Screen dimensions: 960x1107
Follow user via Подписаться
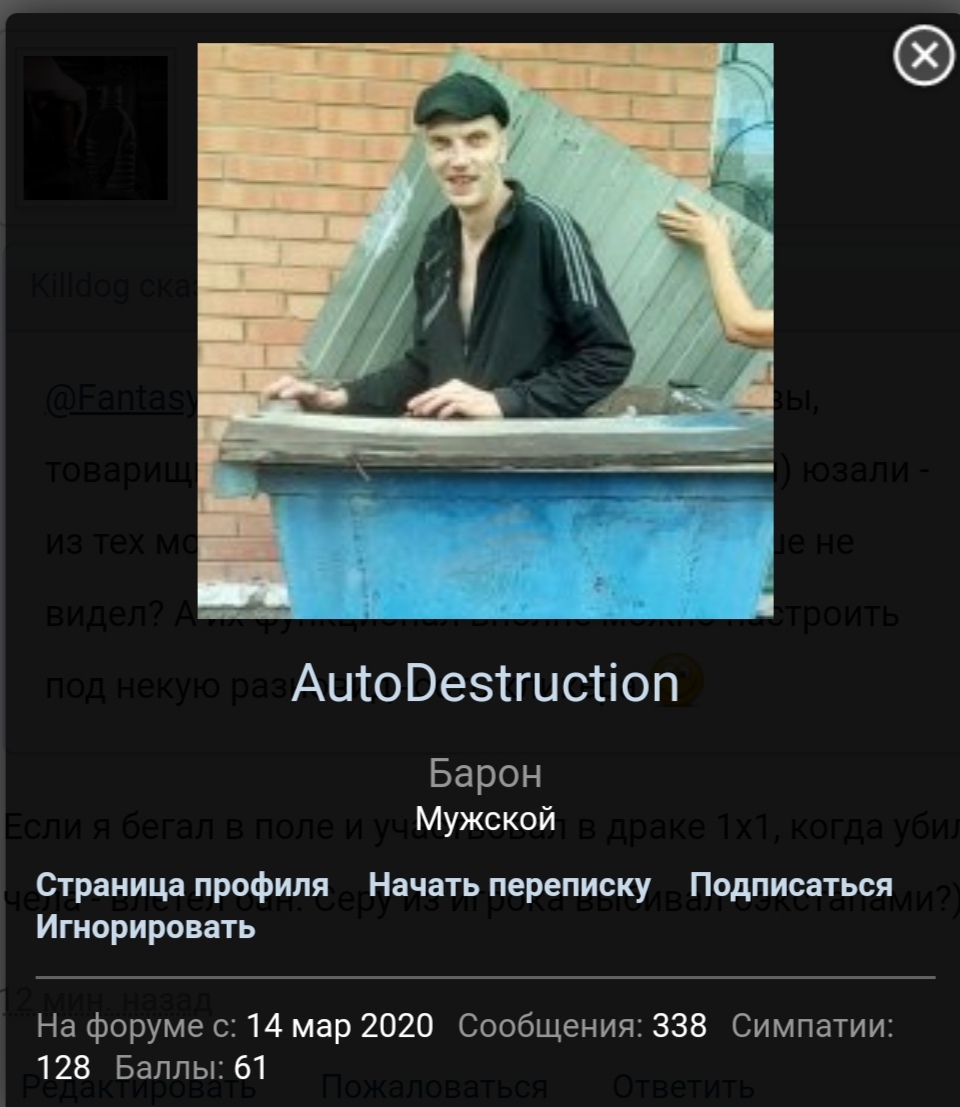[x=790, y=885]
